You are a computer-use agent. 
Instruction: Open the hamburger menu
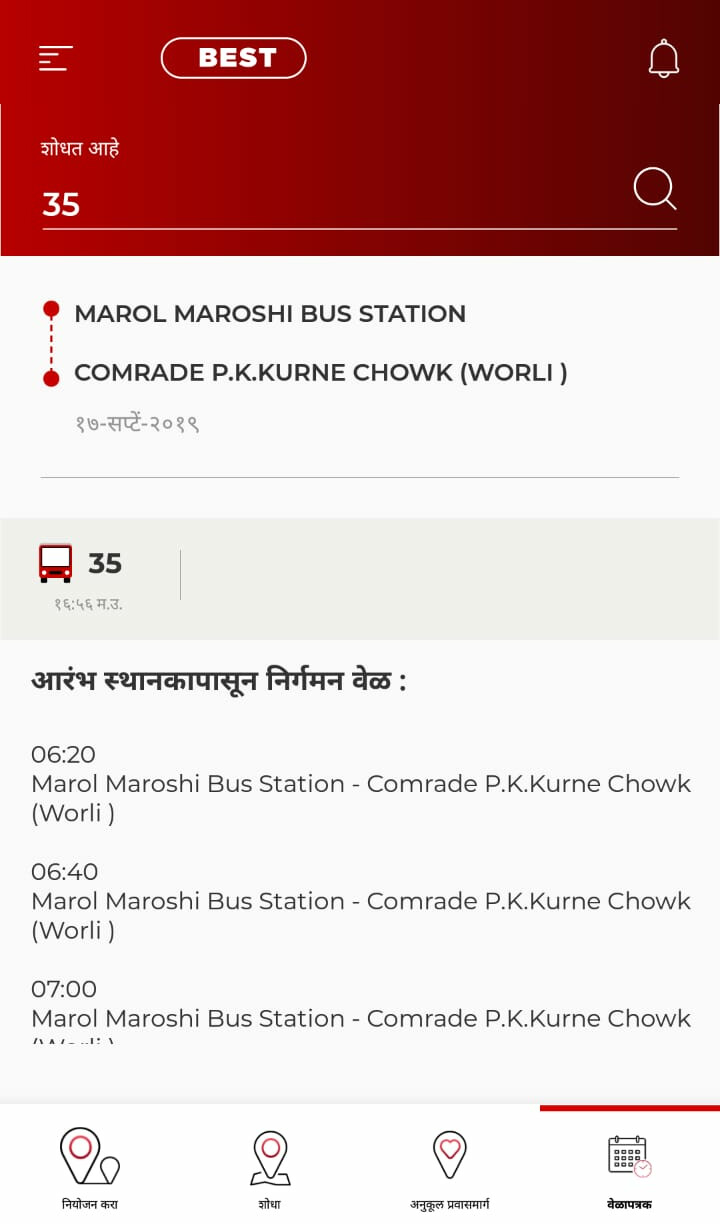pos(56,58)
